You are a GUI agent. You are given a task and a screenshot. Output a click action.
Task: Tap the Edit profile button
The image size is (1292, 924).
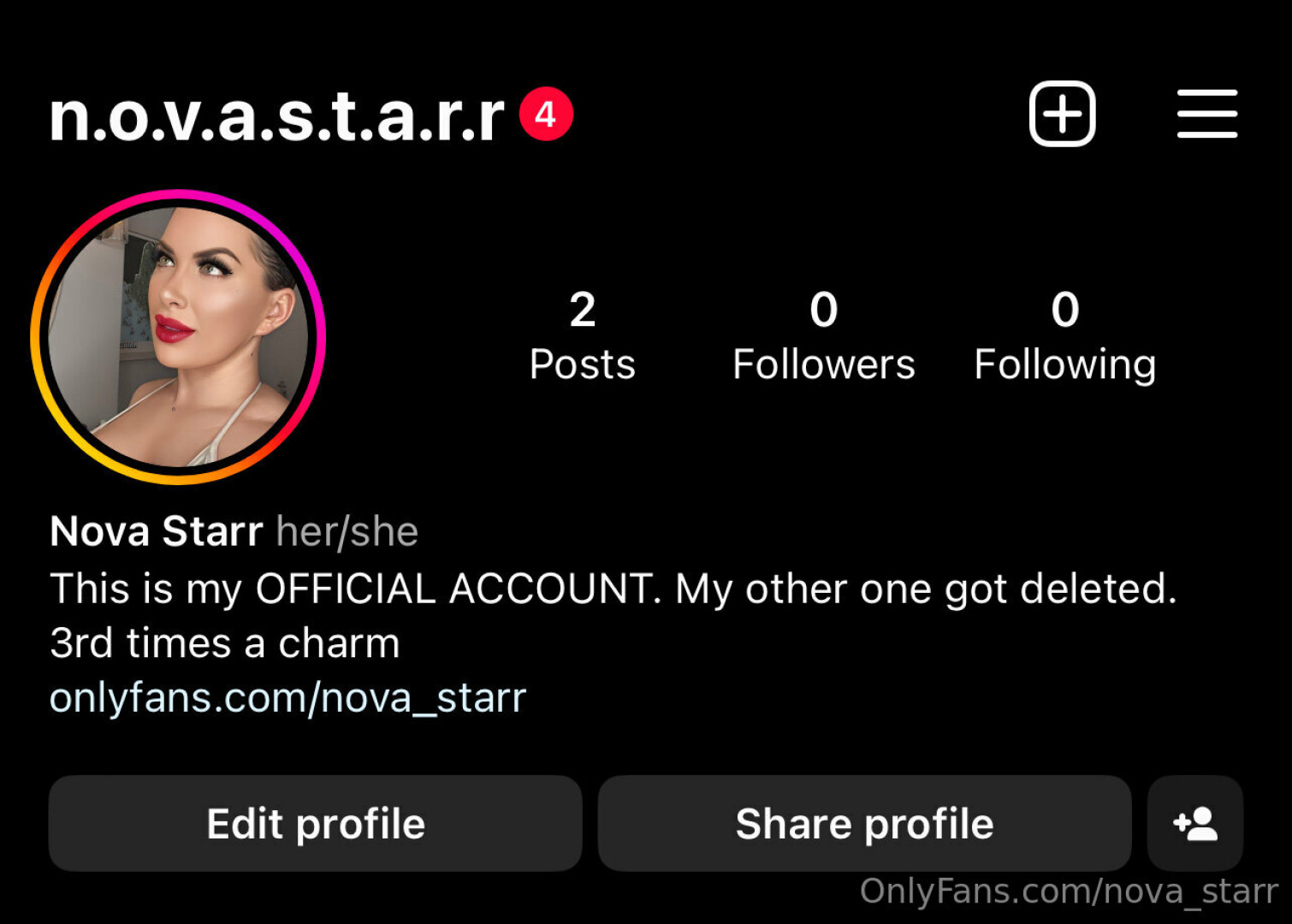(316, 824)
